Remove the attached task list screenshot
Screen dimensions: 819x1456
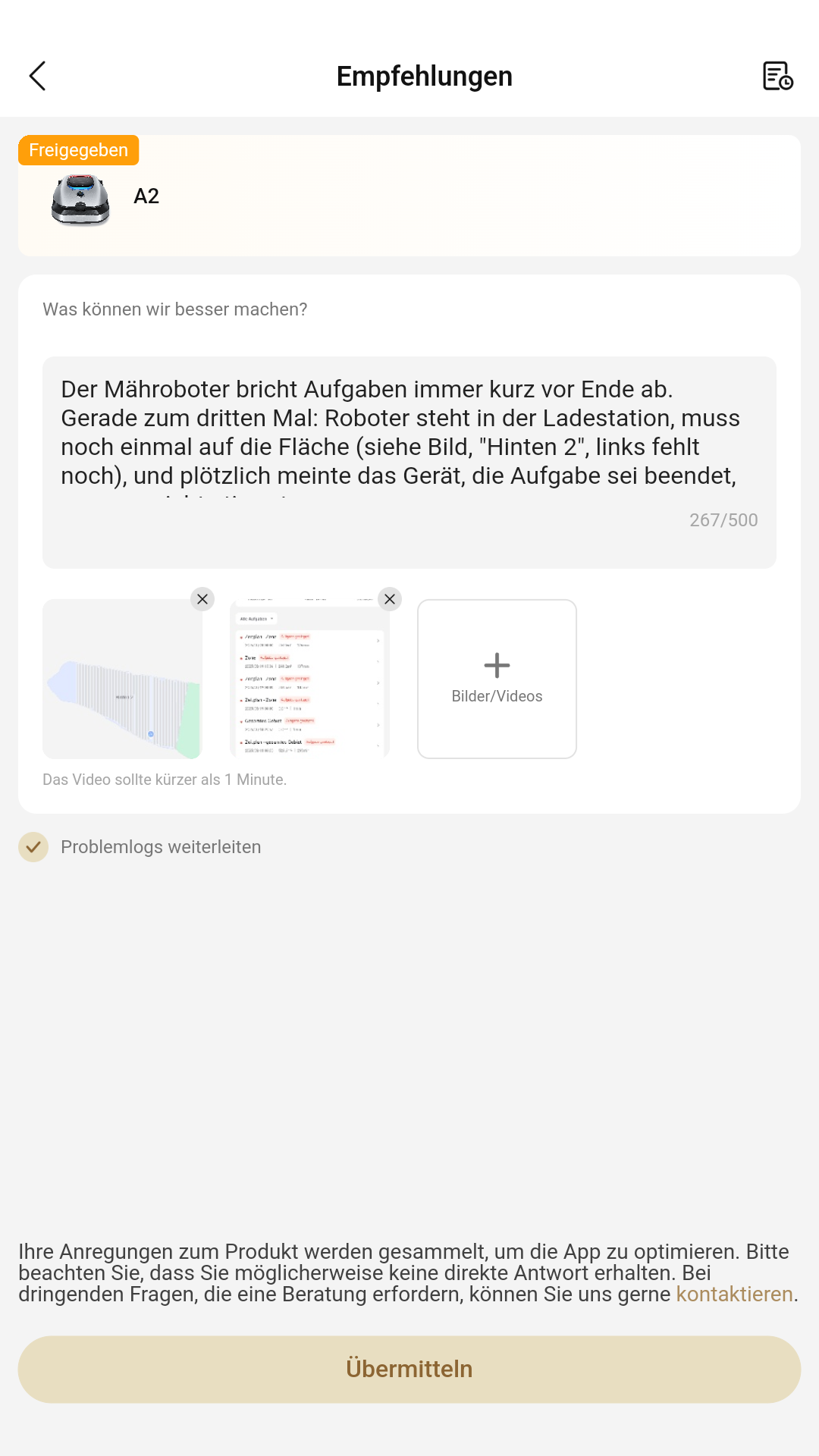point(390,599)
